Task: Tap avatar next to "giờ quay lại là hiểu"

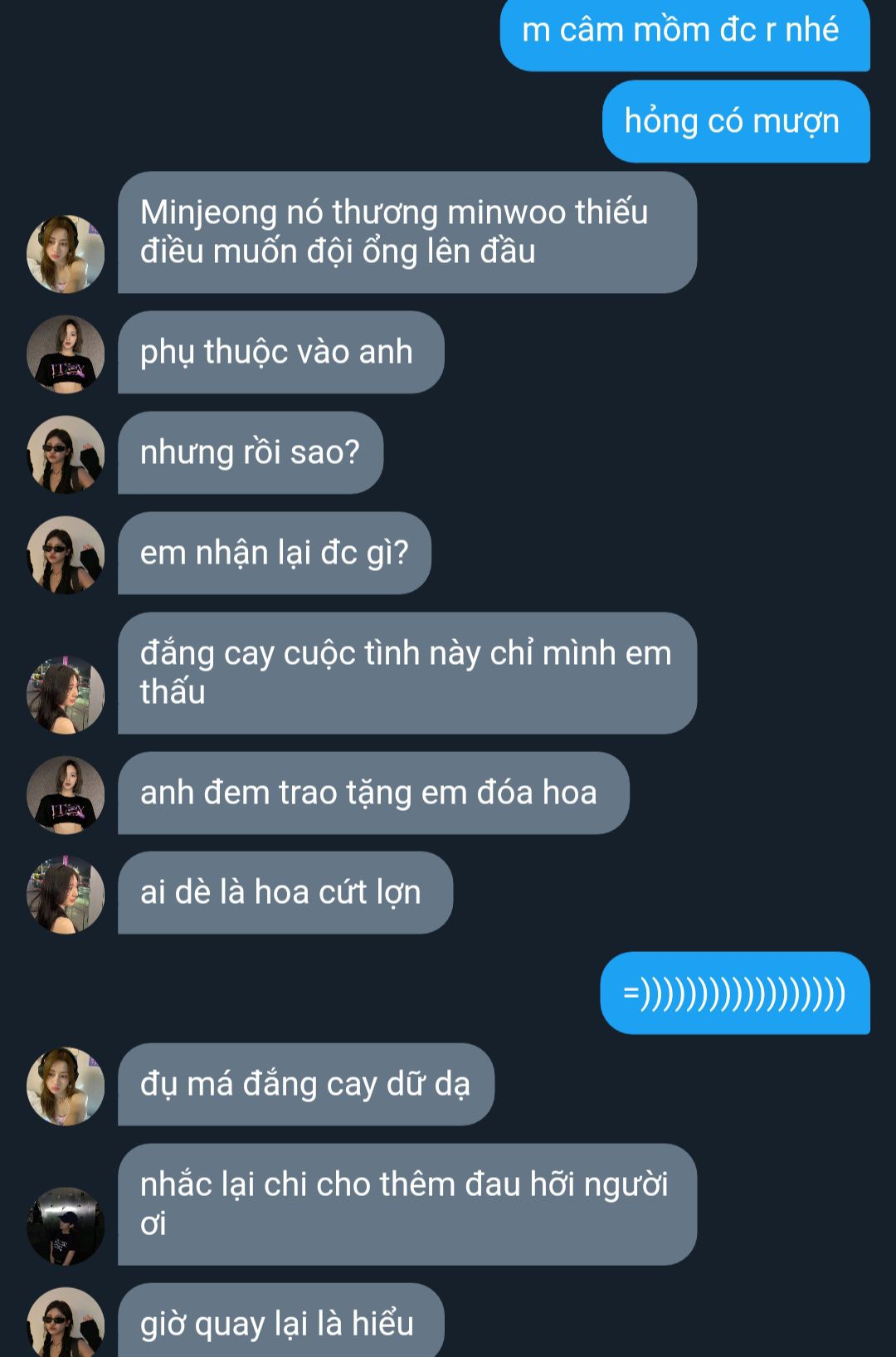Action: pos(66,1323)
